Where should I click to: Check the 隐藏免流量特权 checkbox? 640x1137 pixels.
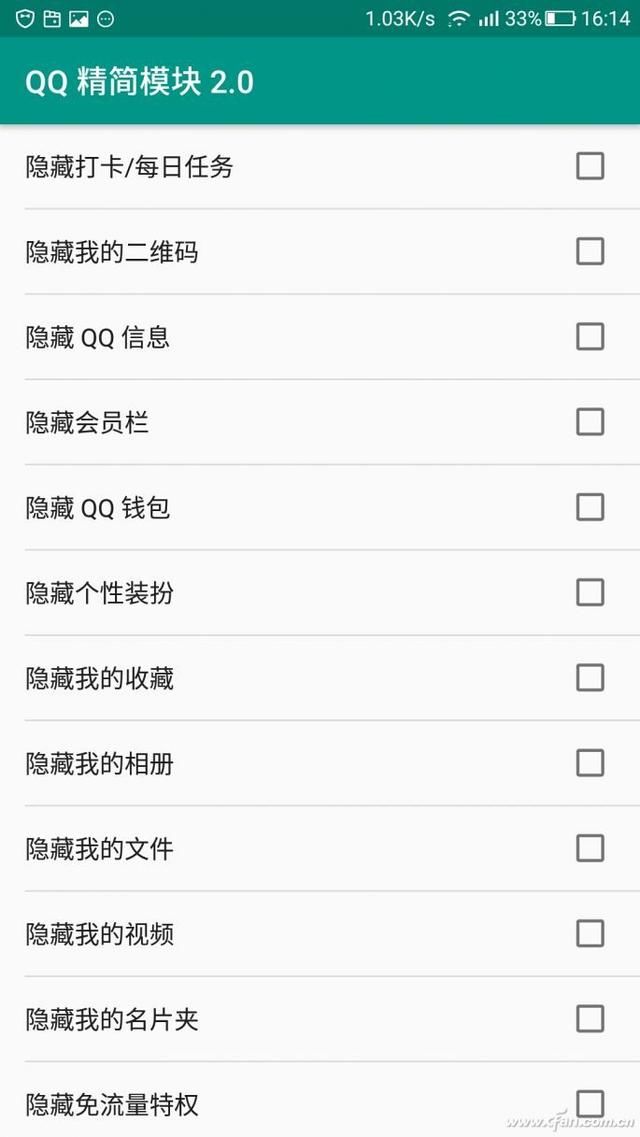[x=590, y=1104]
